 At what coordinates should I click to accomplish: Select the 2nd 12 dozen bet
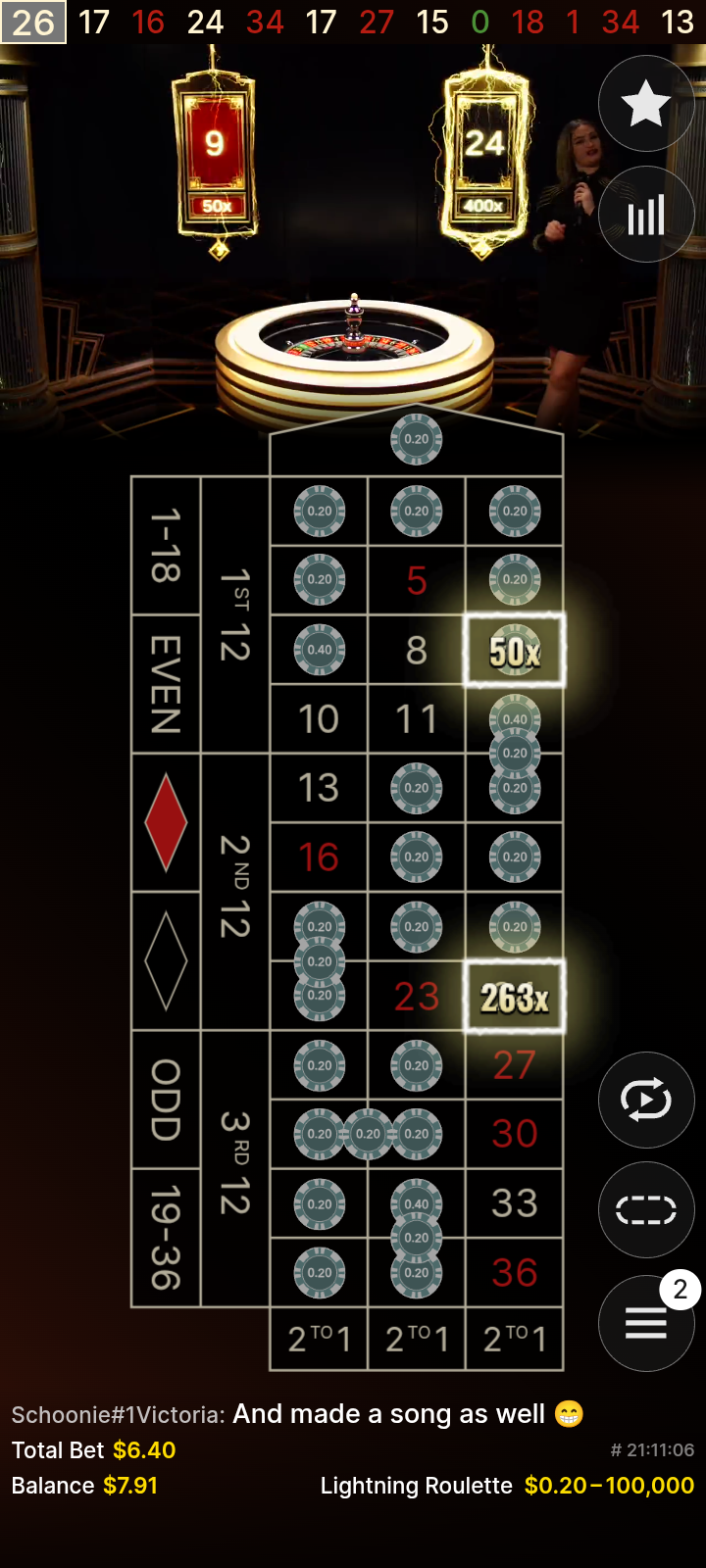pos(235,892)
